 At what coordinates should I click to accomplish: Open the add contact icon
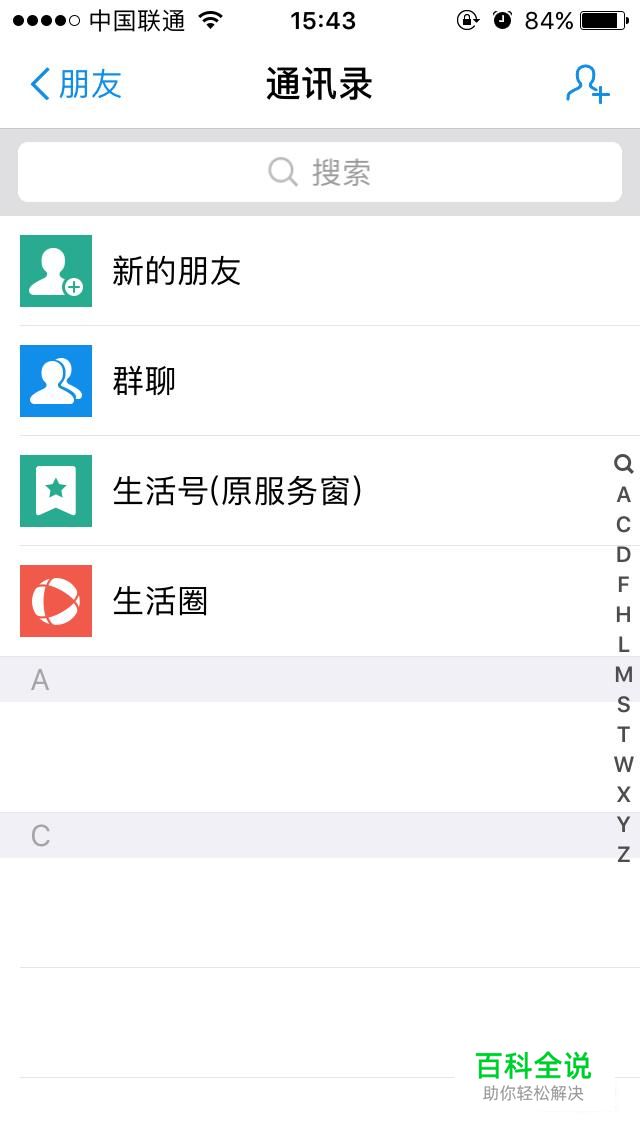[x=588, y=84]
